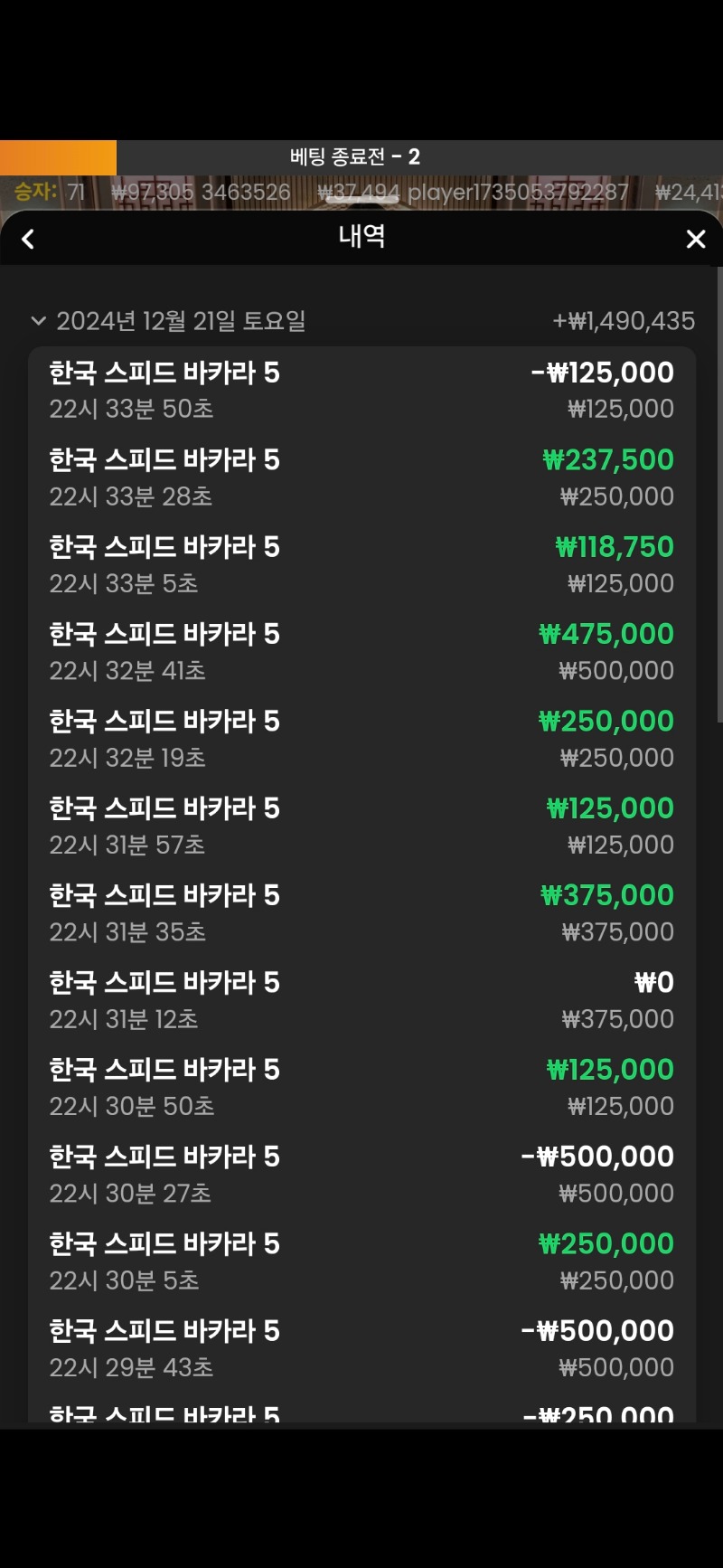This screenshot has height=1568, width=723.
Task: View the 22시 33분 5초 game details
Action: pyautogui.click(x=361, y=564)
